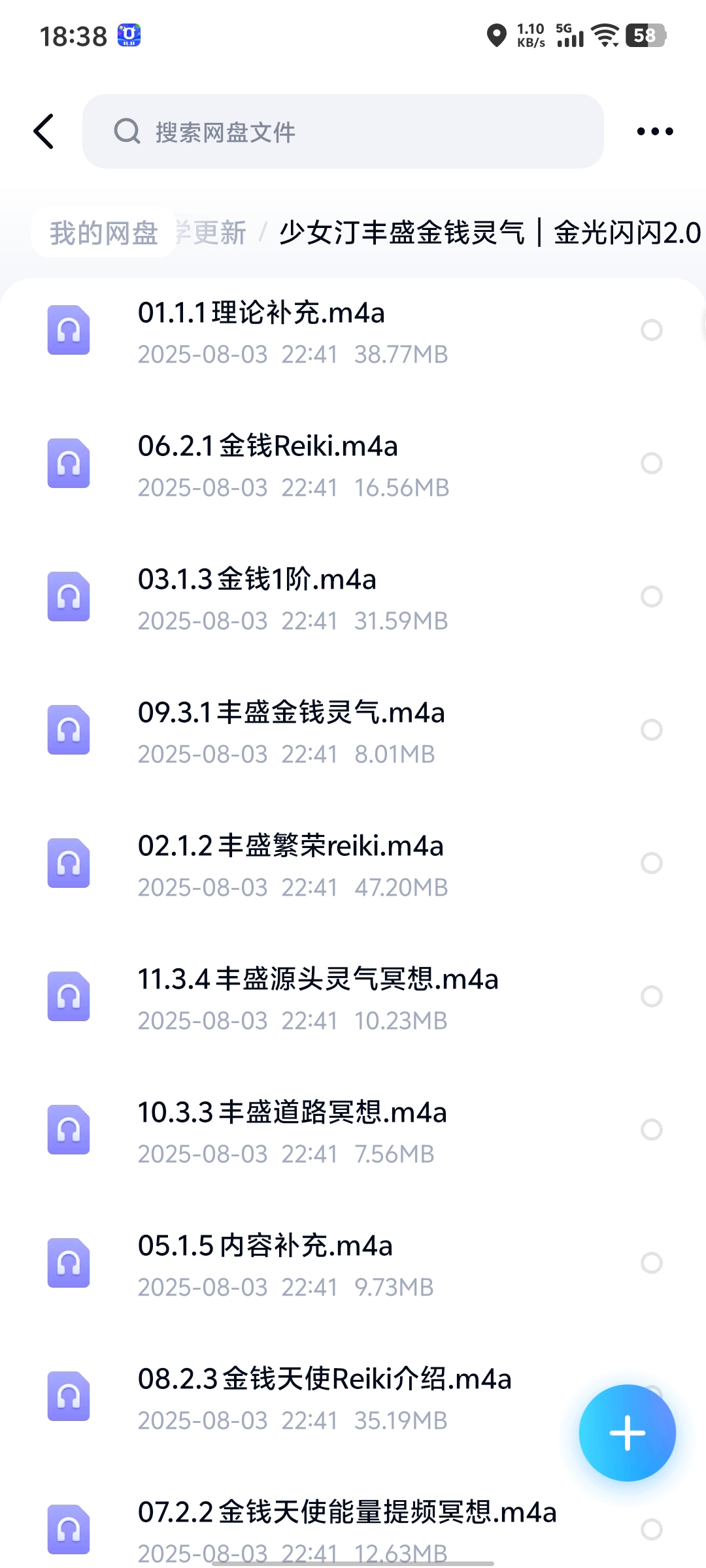Image resolution: width=706 pixels, height=1568 pixels.
Task: Open 08.2.3金钱天使Reiki介绍.m4a
Action: (x=324, y=1380)
